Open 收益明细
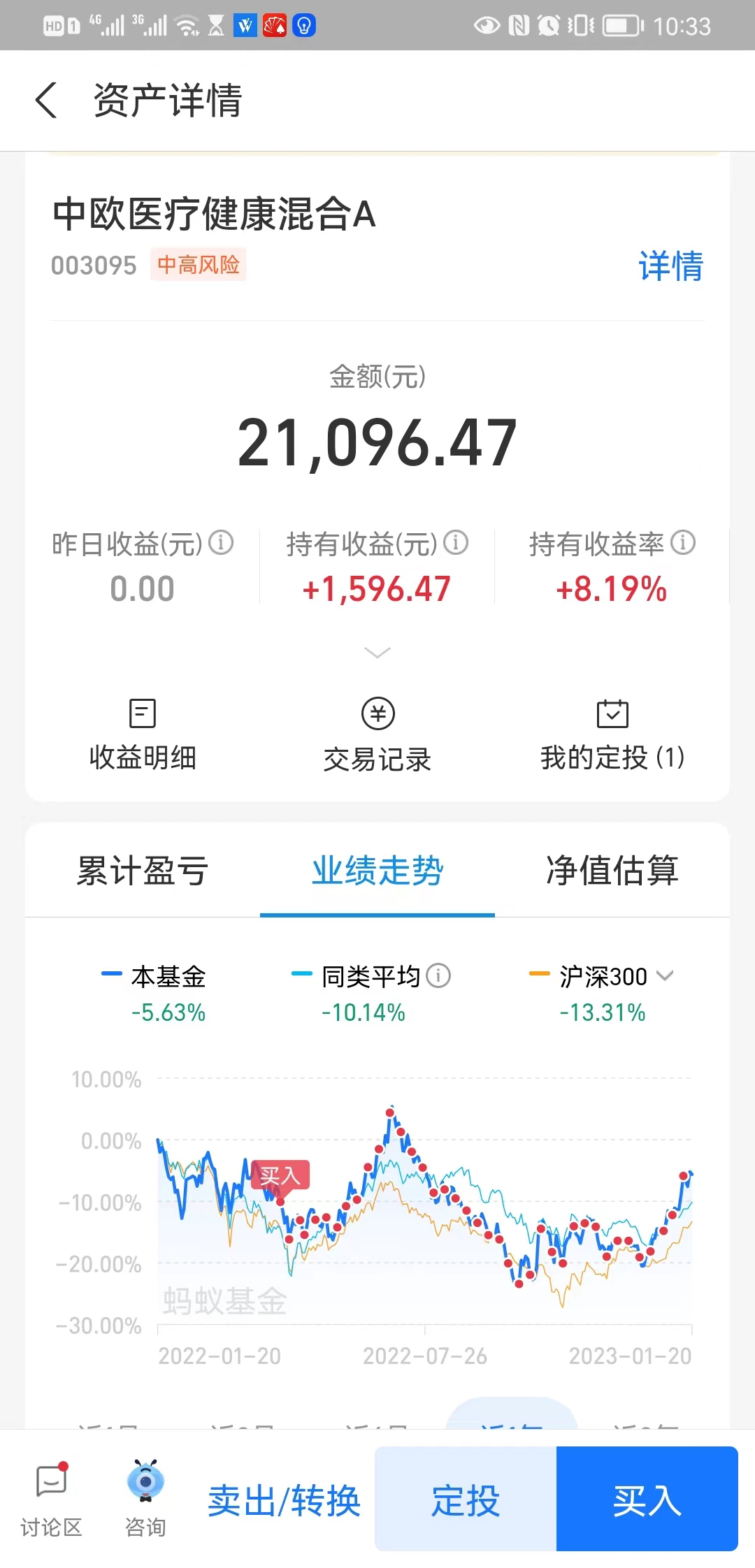Screen dimensions: 755x1568 point(143,734)
